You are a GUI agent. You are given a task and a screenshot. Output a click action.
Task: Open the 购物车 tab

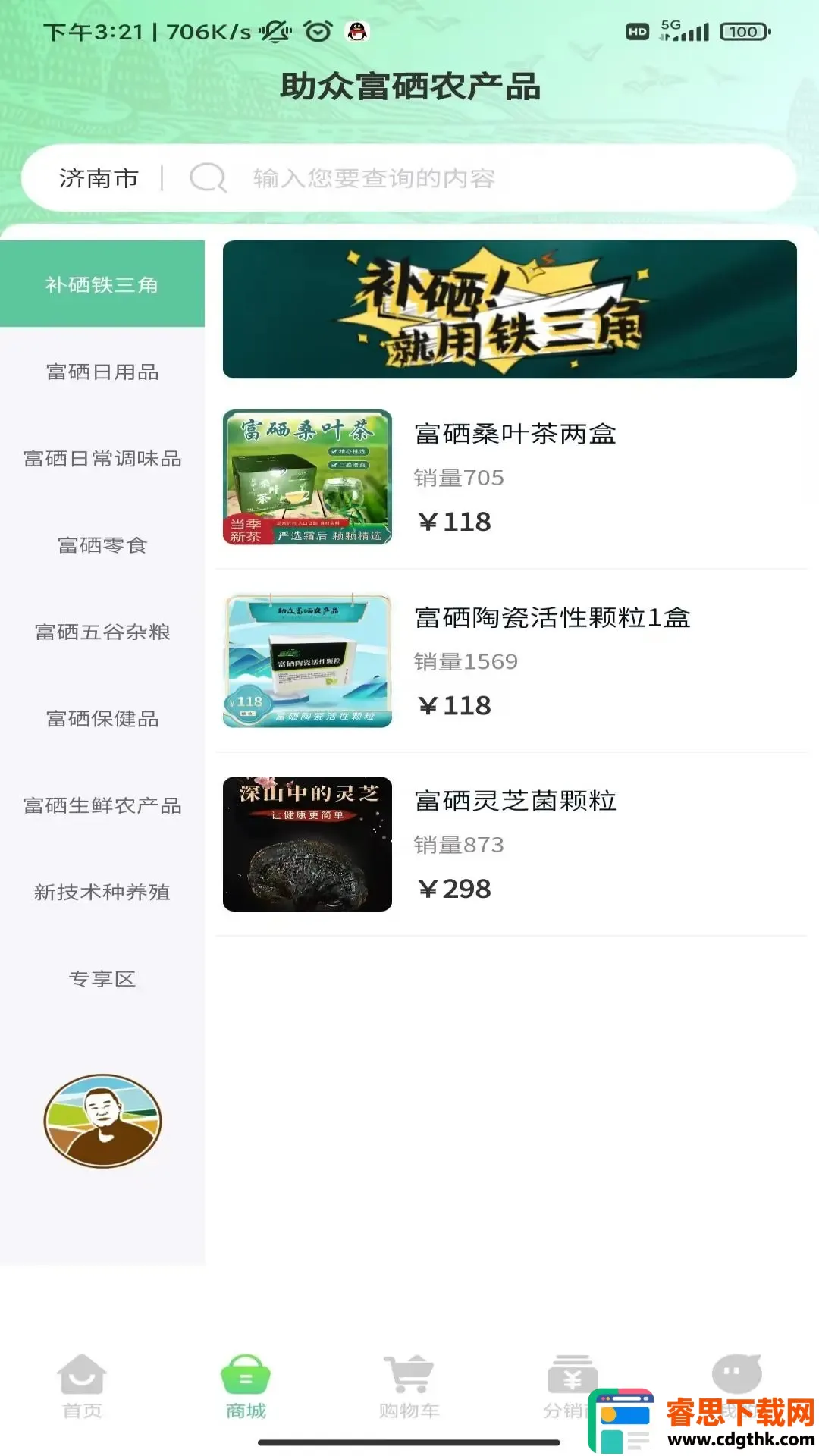pyautogui.click(x=409, y=1386)
